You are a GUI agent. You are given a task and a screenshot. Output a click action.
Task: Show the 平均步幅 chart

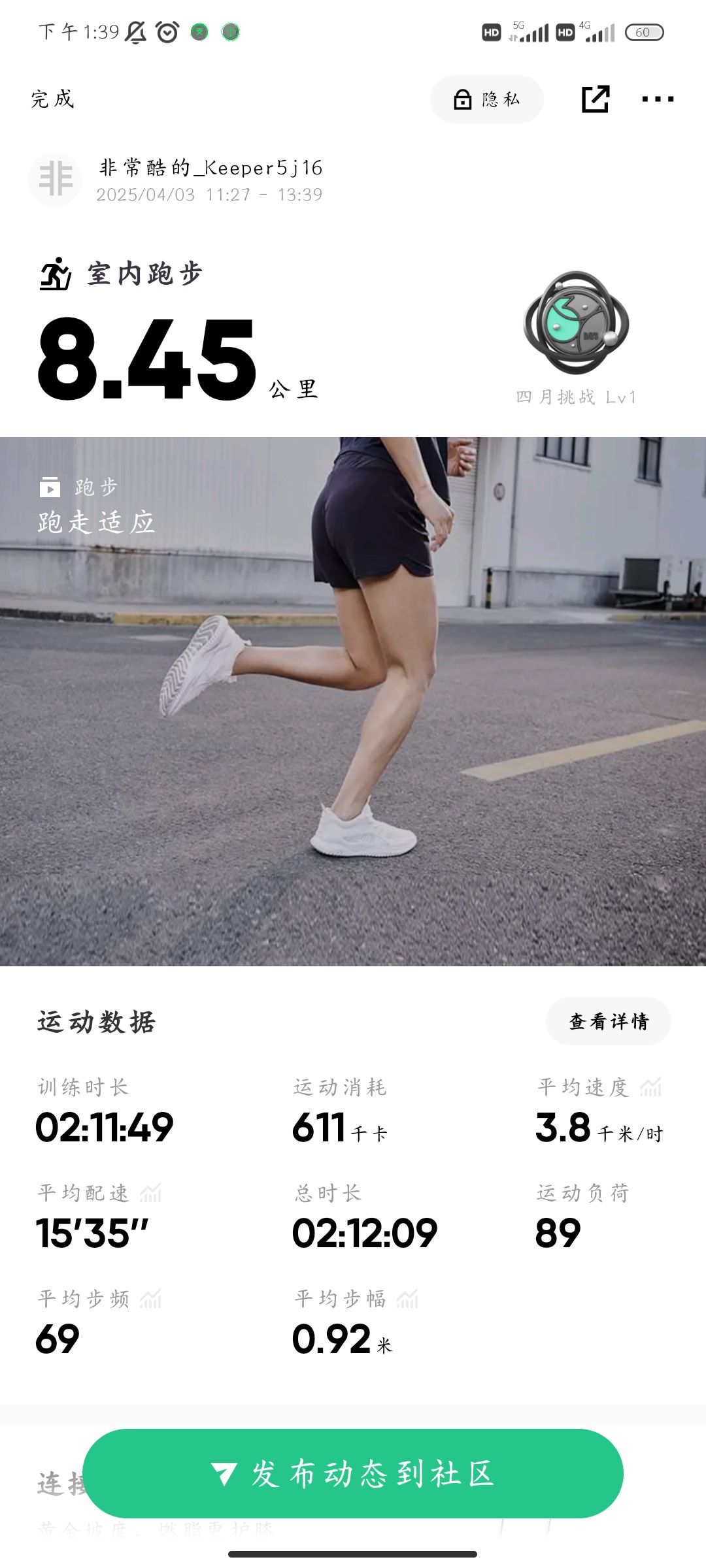pyautogui.click(x=407, y=1299)
